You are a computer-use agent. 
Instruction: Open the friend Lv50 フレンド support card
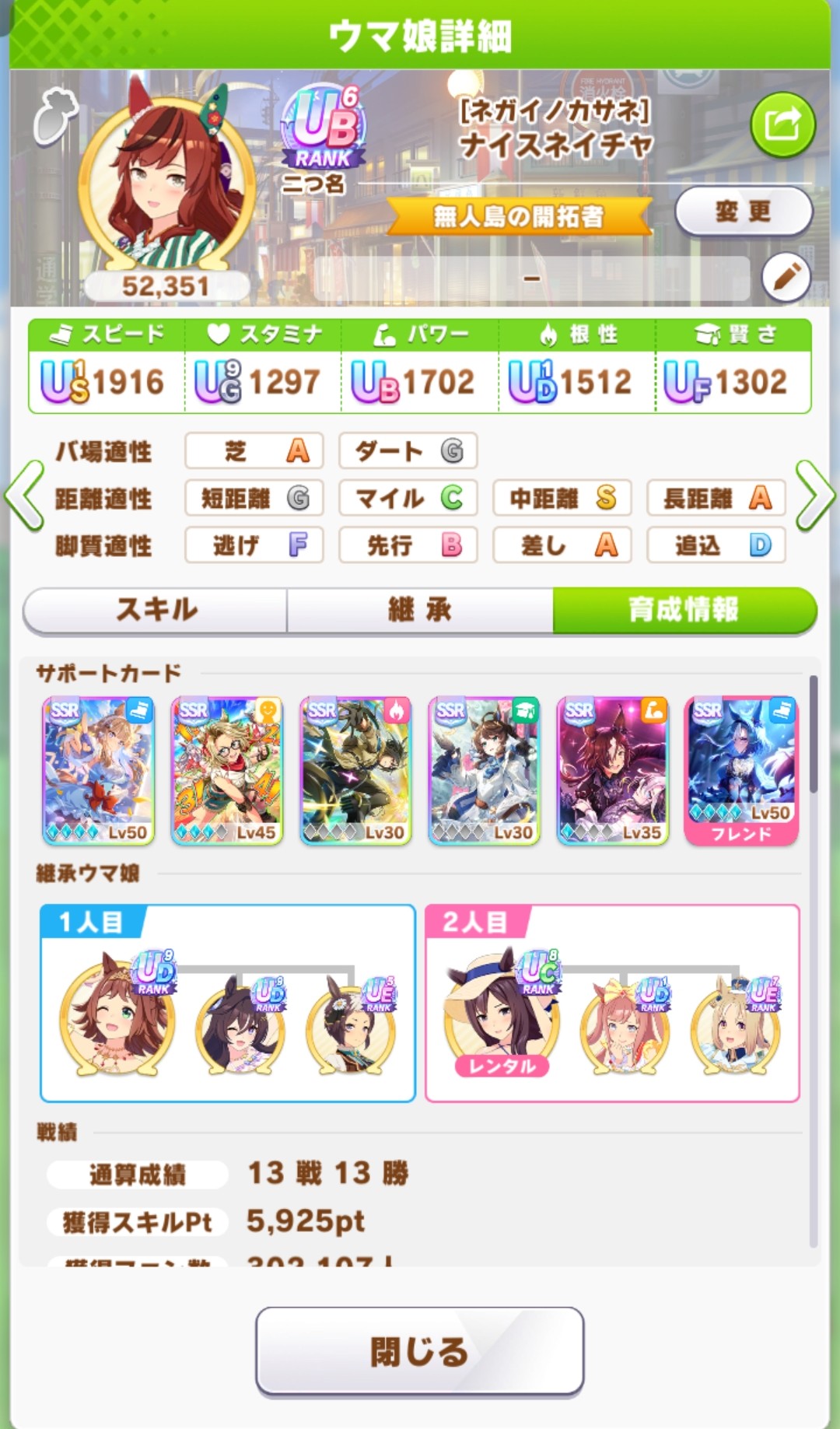[x=741, y=770]
